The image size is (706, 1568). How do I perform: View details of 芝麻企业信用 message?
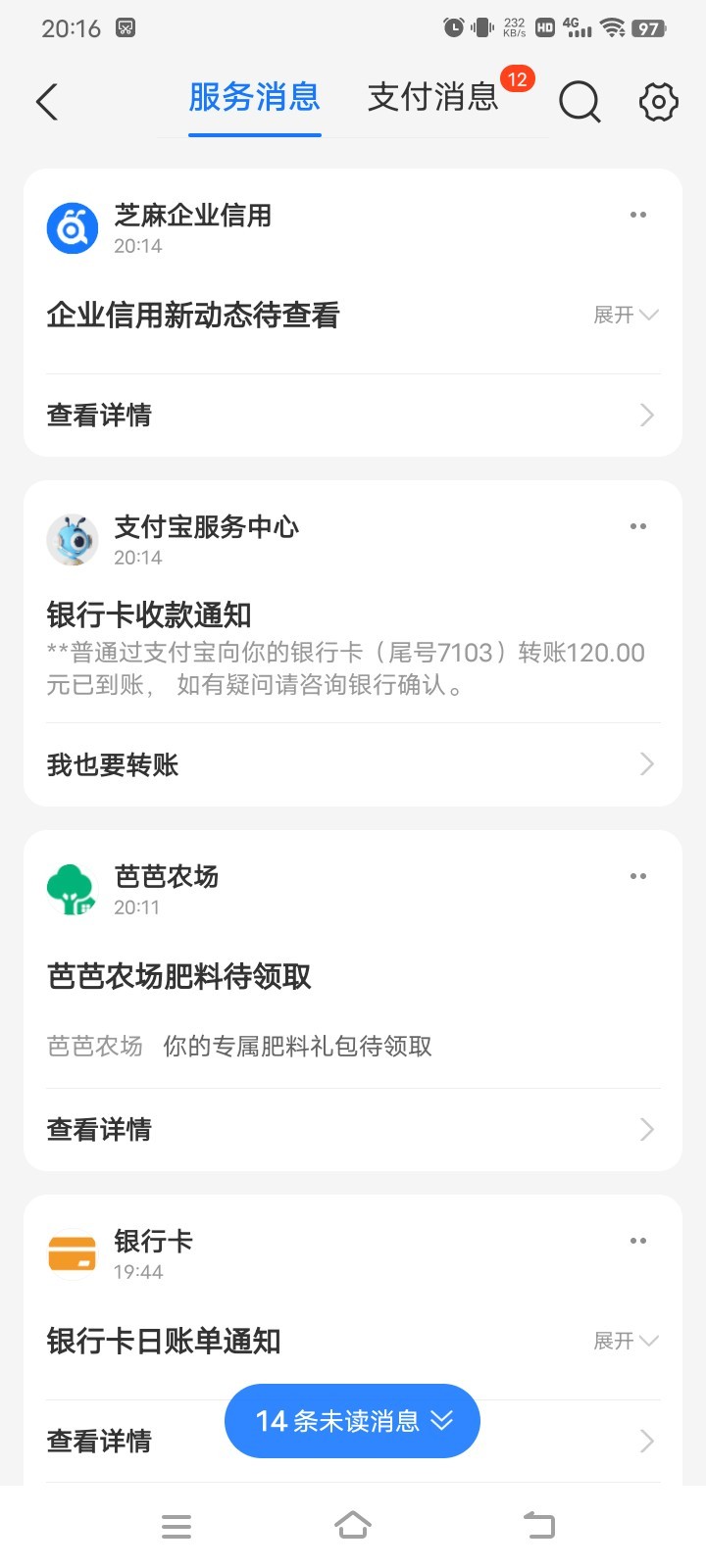pyautogui.click(x=353, y=416)
